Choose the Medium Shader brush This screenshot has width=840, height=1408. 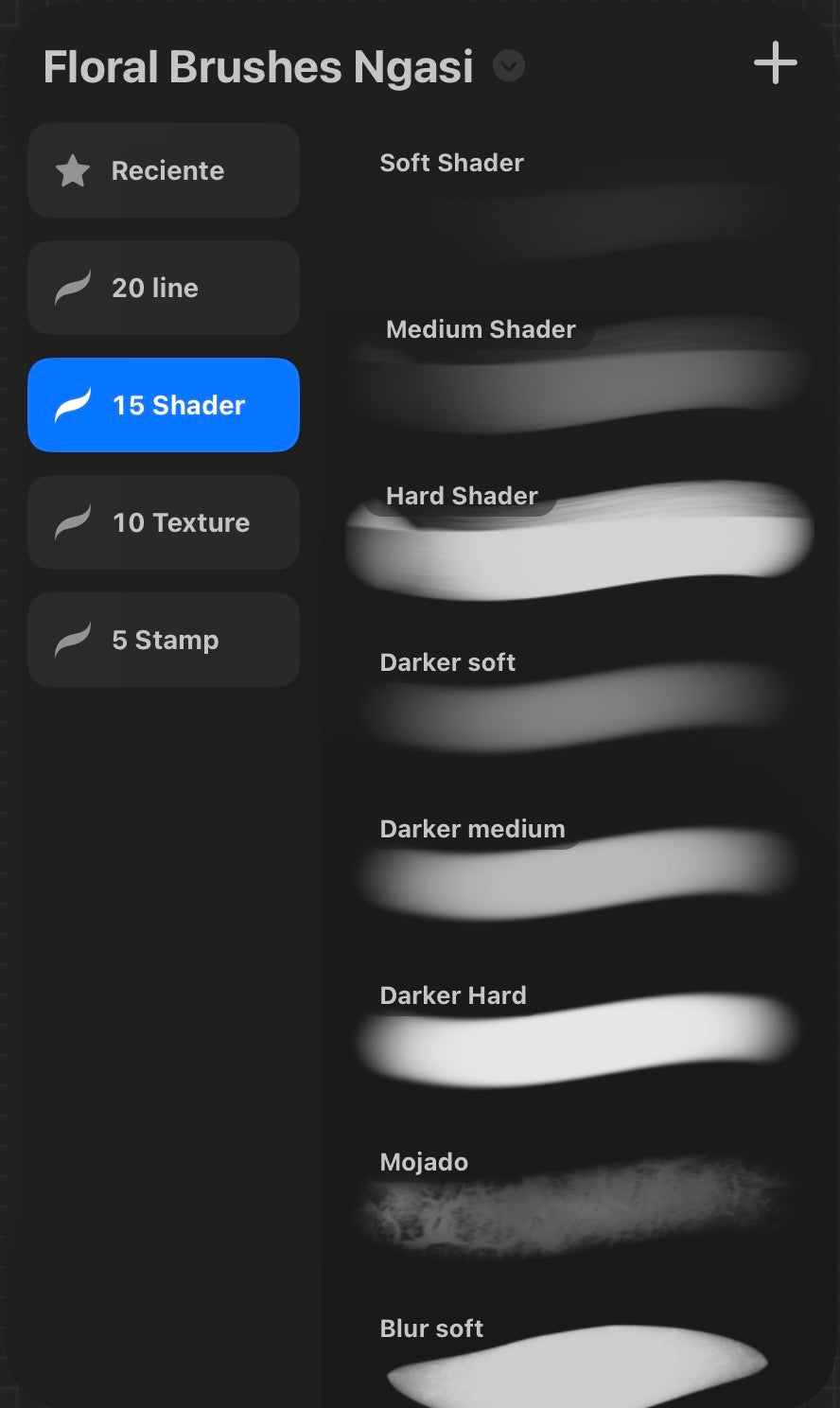tap(577, 374)
